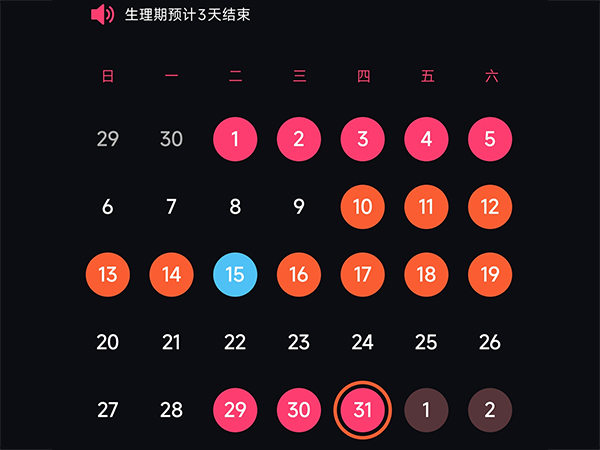
Task: Select the orange date 12
Action: pos(490,208)
